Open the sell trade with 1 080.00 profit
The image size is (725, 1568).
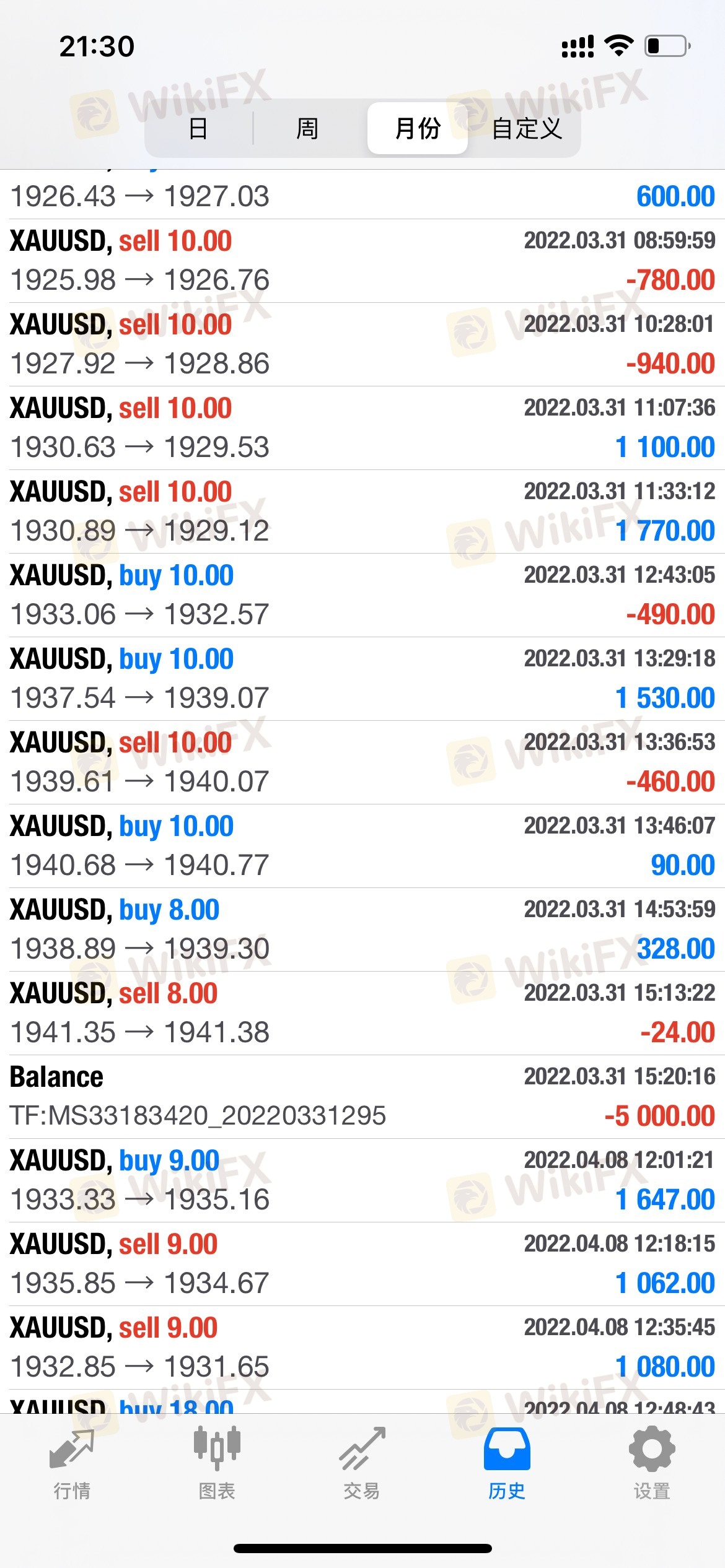pos(362,1348)
